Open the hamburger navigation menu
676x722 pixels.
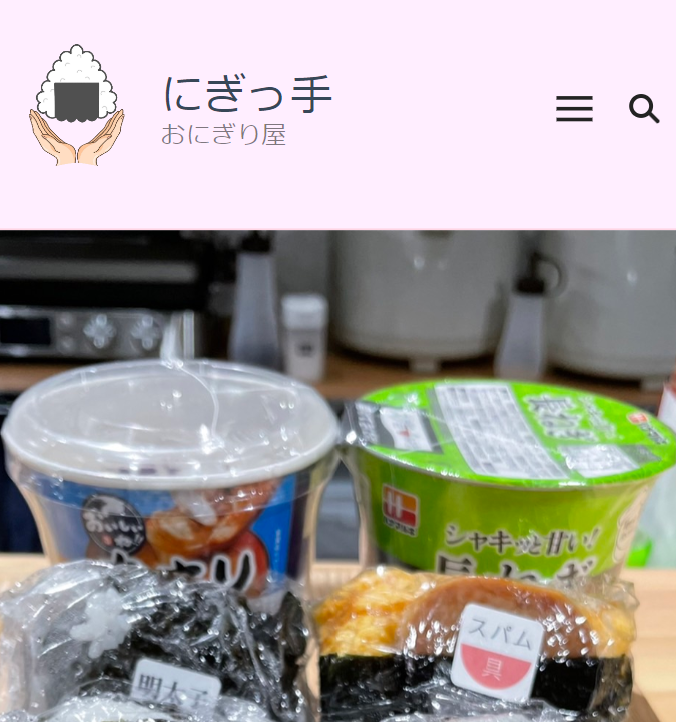click(x=574, y=109)
